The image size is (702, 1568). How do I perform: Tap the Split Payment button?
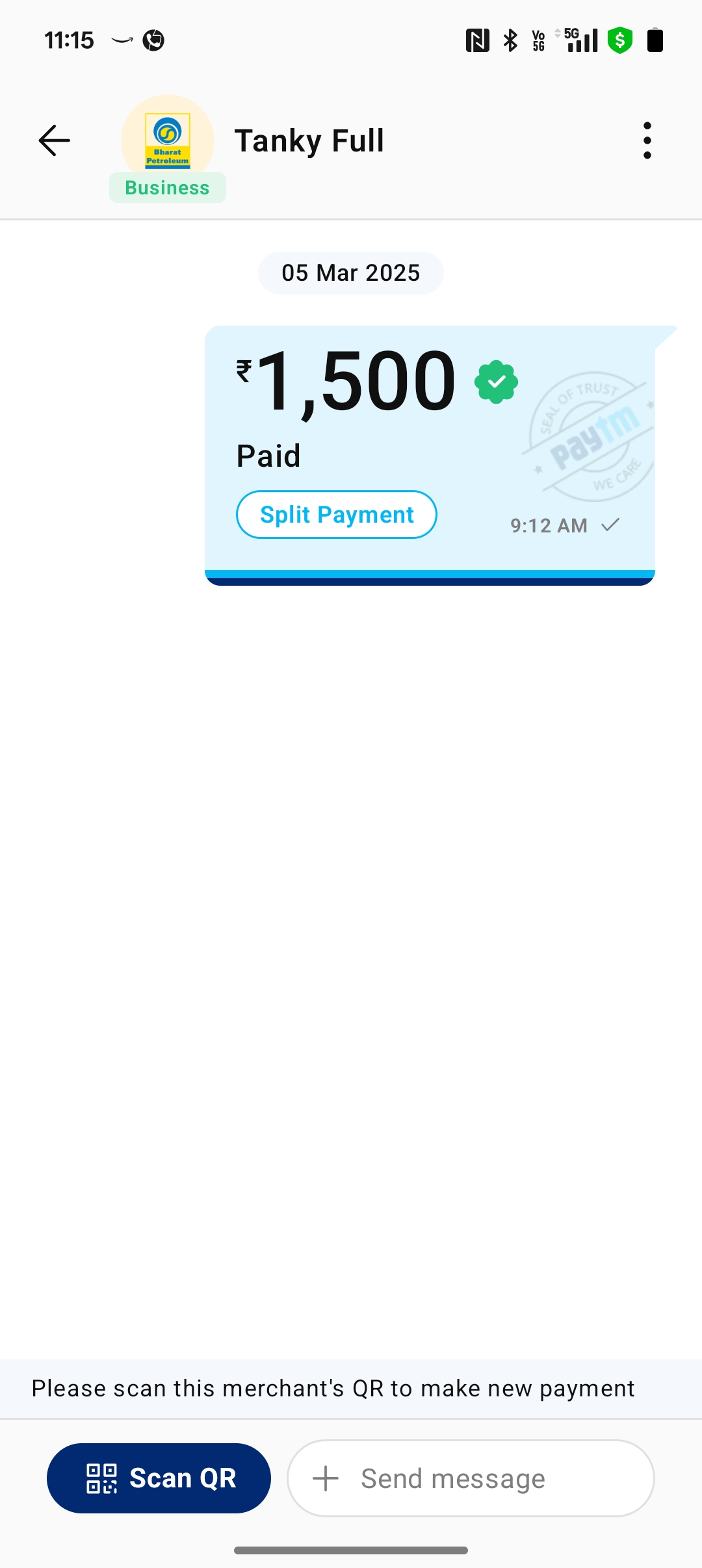[x=336, y=514]
